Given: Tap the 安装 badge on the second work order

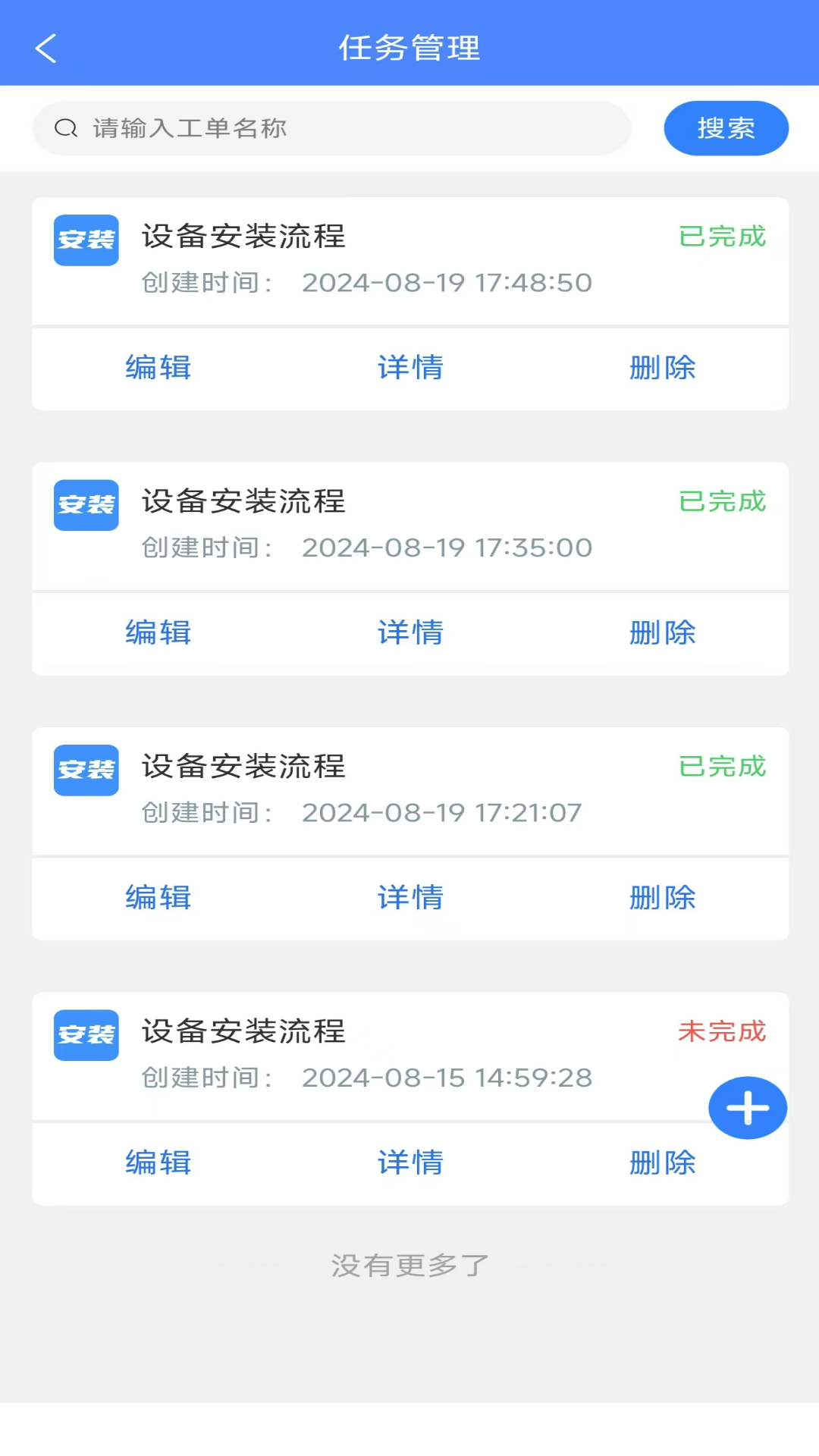Looking at the screenshot, I should [x=85, y=504].
